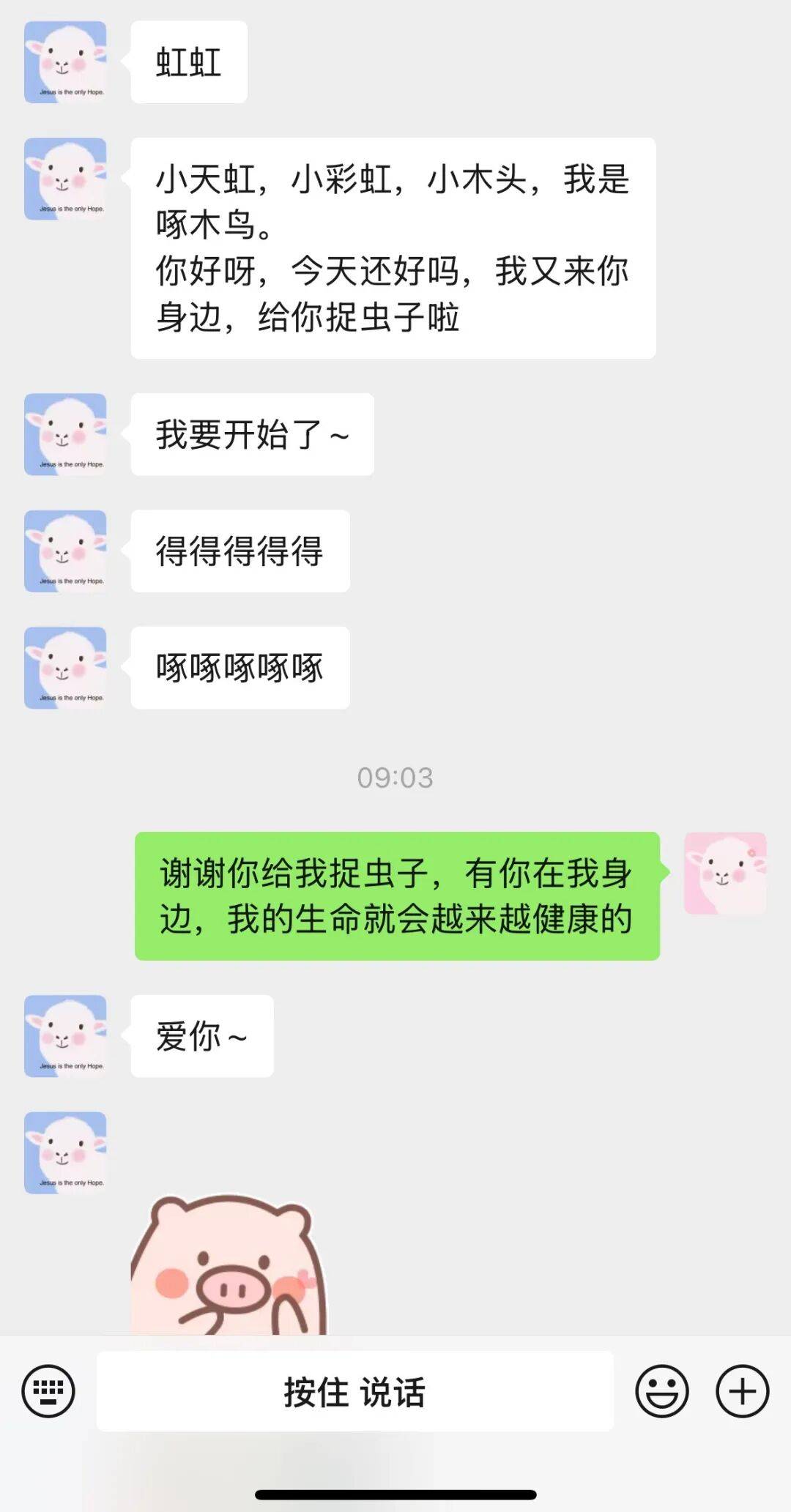Open sender's avatar next to 虹虹 message
791x1512 pixels.
click(x=65, y=62)
